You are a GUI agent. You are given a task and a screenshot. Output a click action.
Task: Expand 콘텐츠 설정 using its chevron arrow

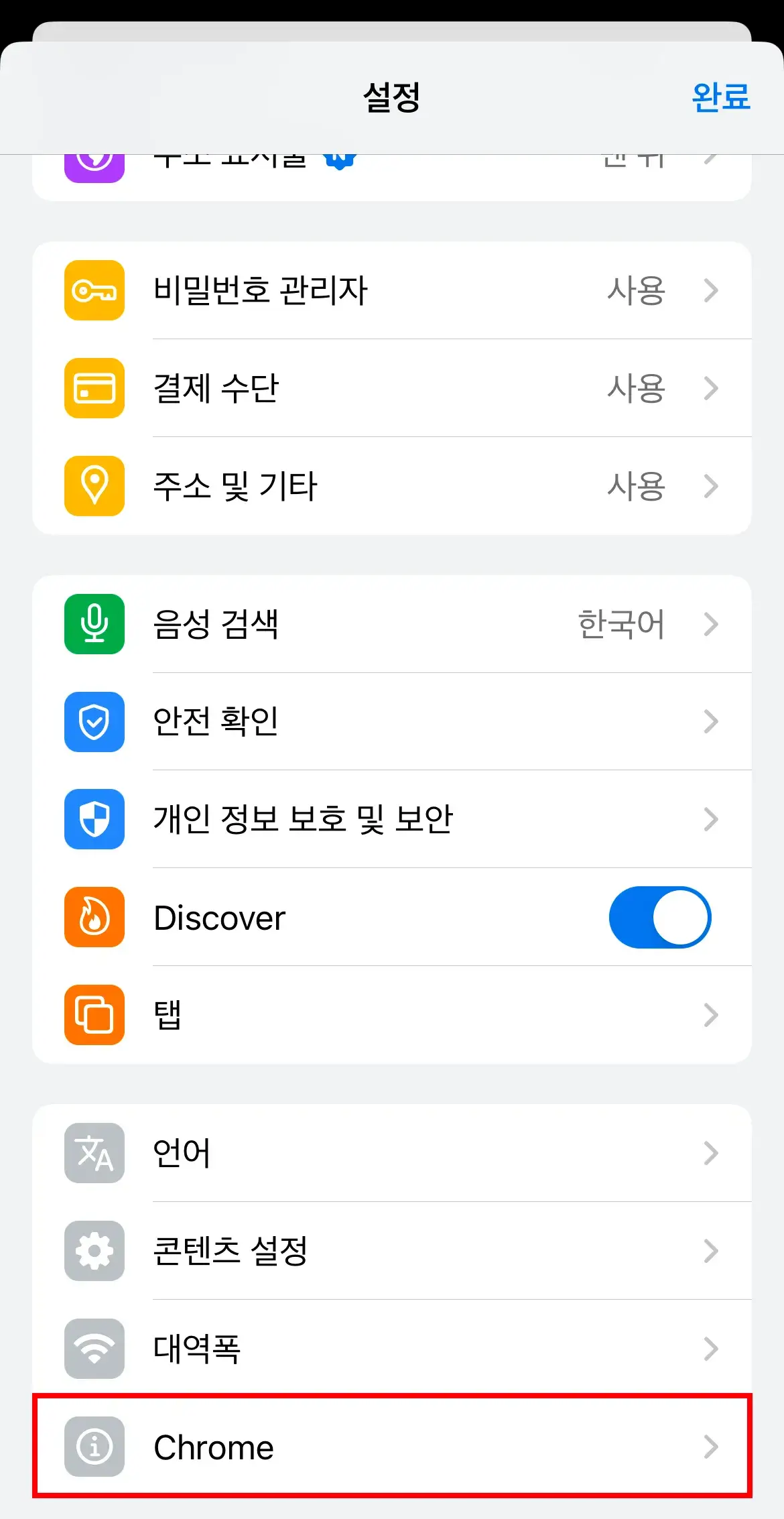coord(712,1251)
